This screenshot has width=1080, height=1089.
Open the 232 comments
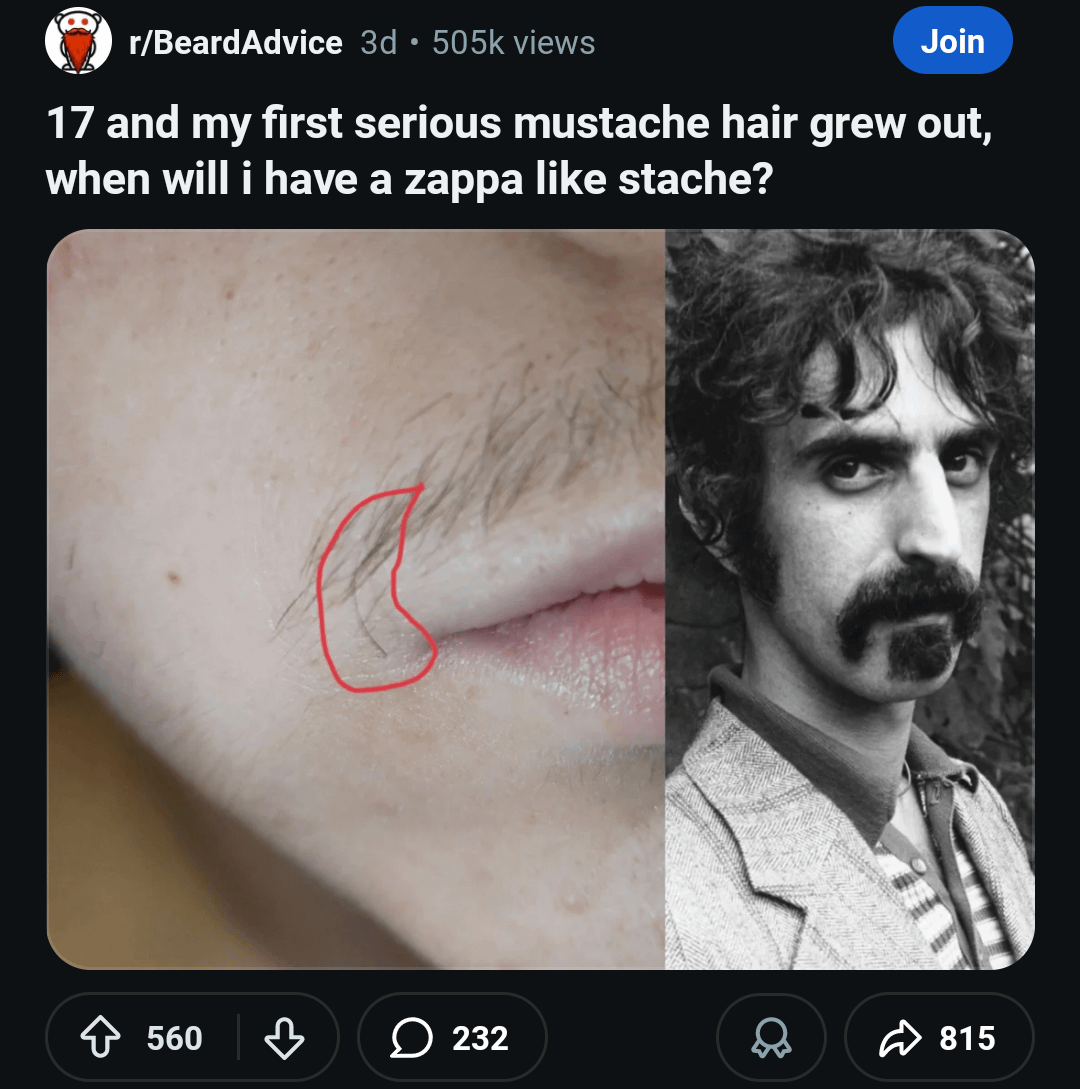[x=452, y=1038]
